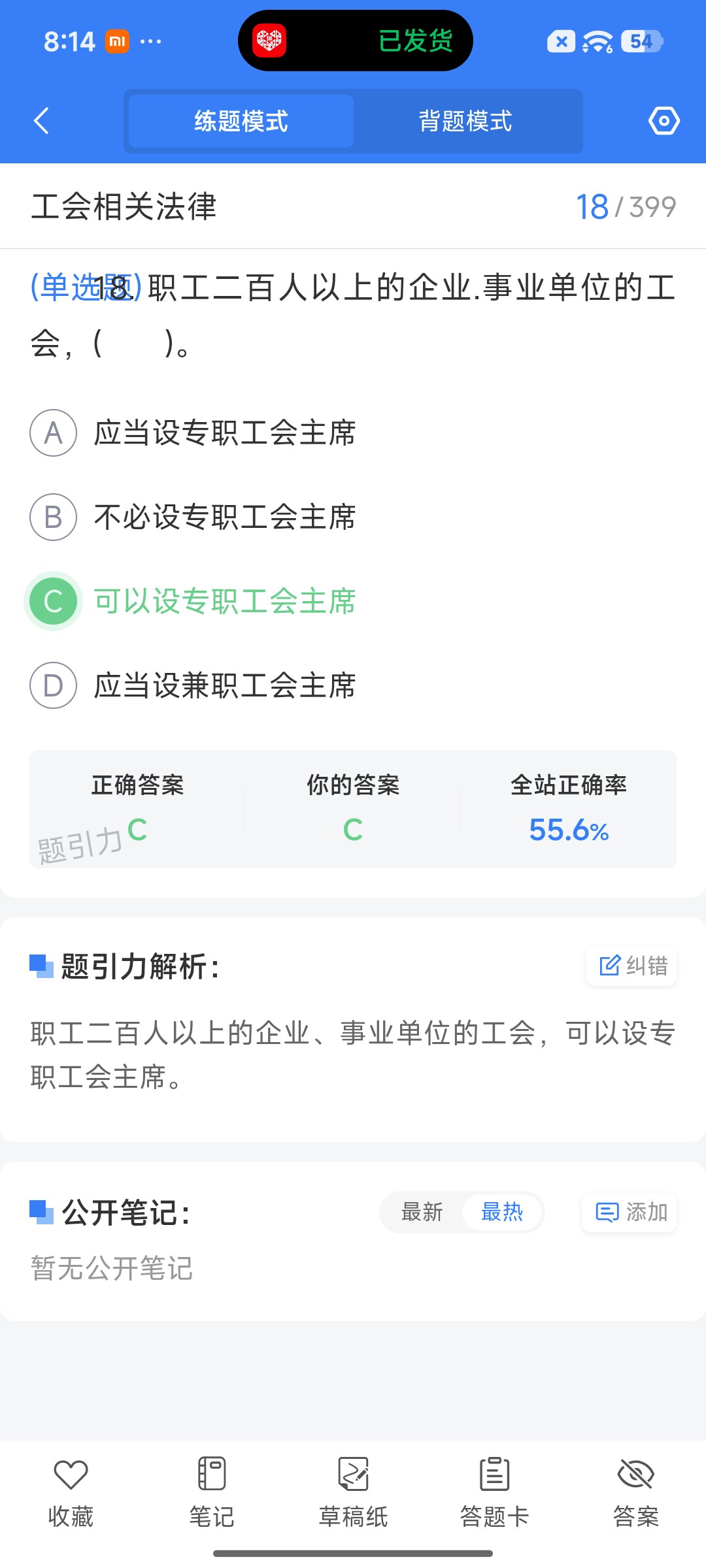Sort public notes by 最热

pyautogui.click(x=502, y=1212)
